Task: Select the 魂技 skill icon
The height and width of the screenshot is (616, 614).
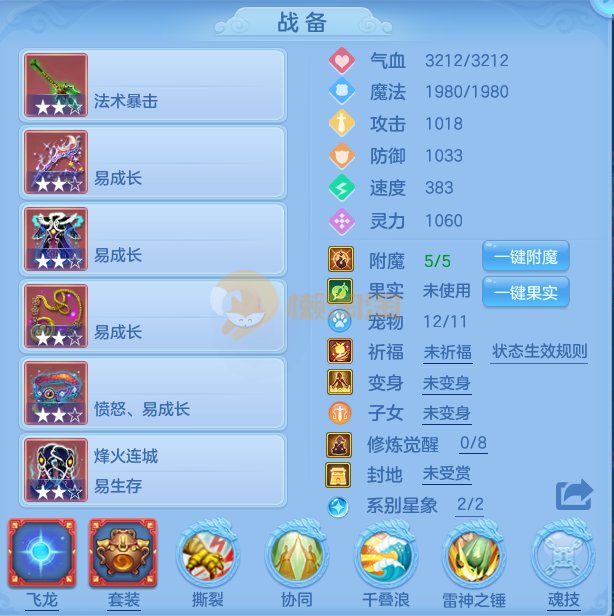Action: 563,556
